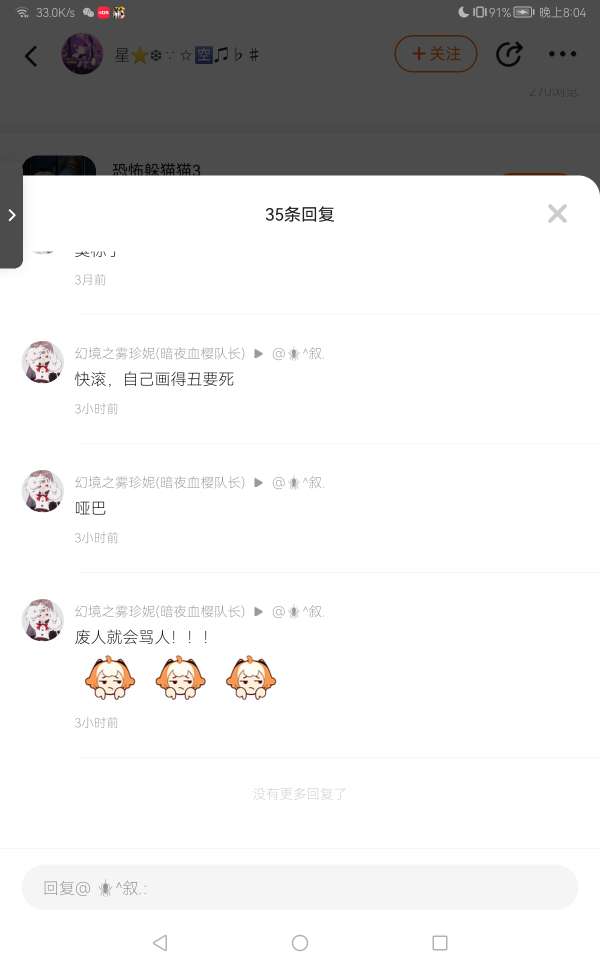
Task: Expand the side drawer arrow handle
Action: pos(11,215)
